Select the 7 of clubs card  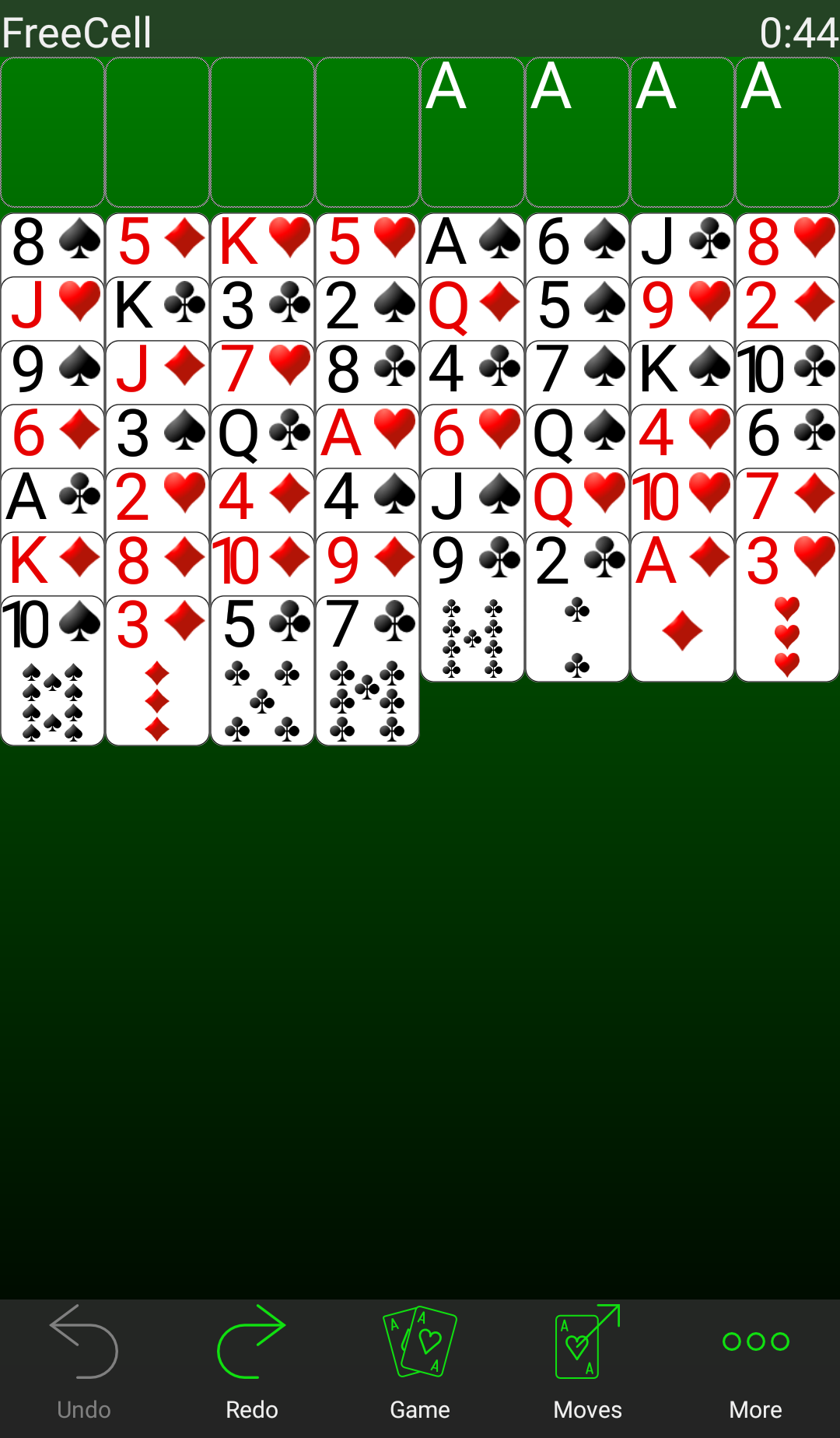[367, 671]
